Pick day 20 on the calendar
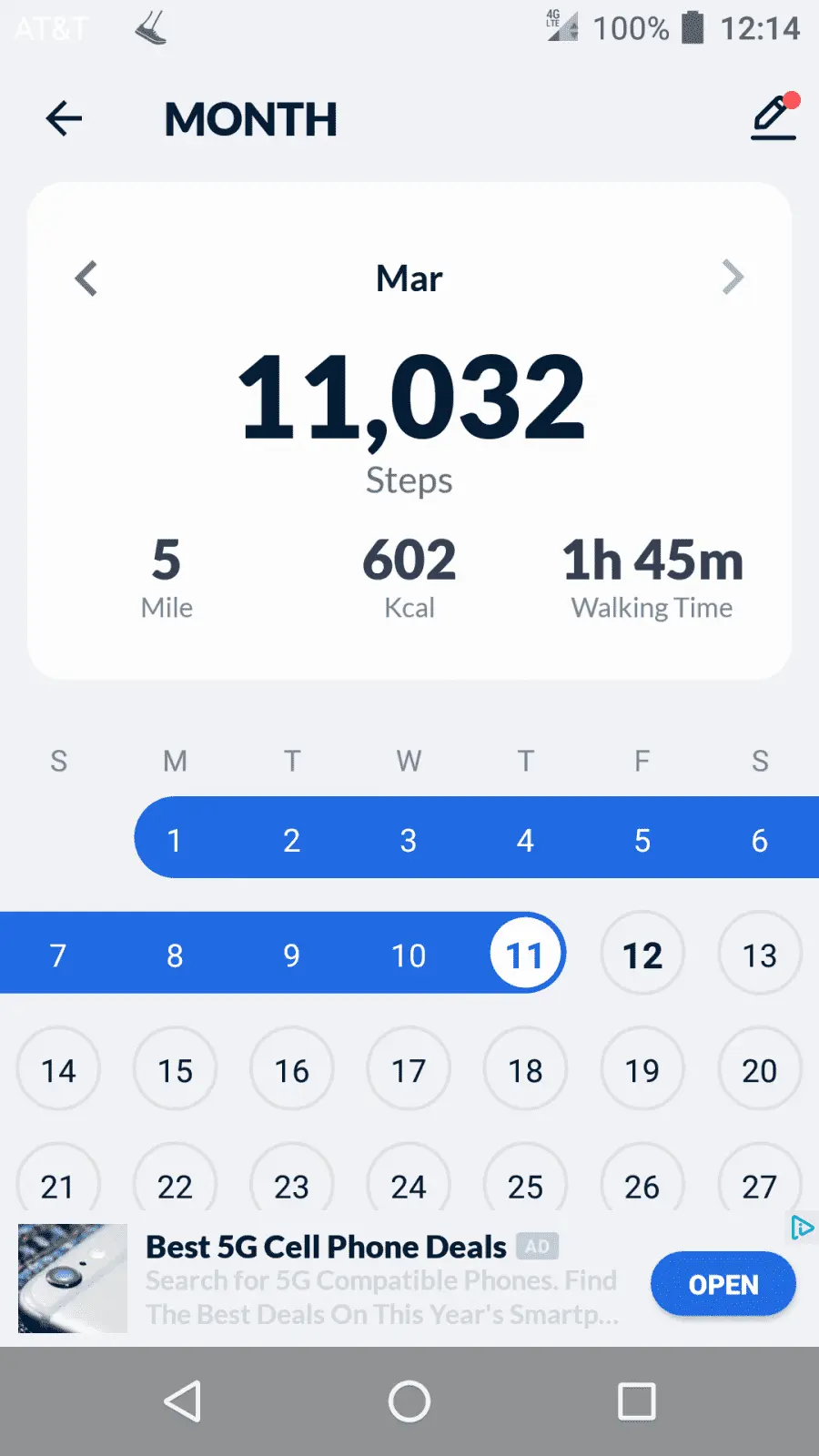 (759, 1070)
